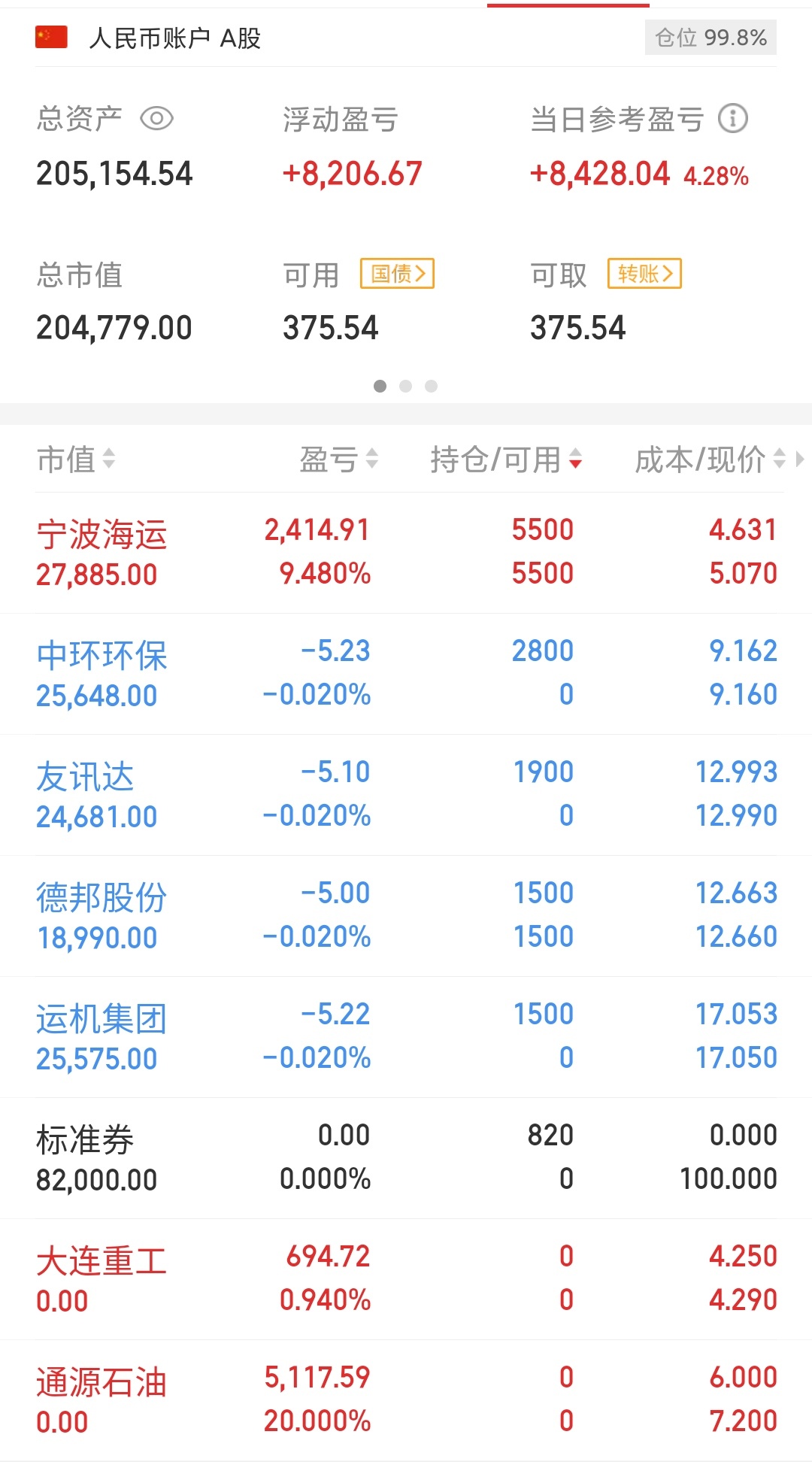Tap the 国债 button
The height and width of the screenshot is (1483, 812).
coord(398,274)
